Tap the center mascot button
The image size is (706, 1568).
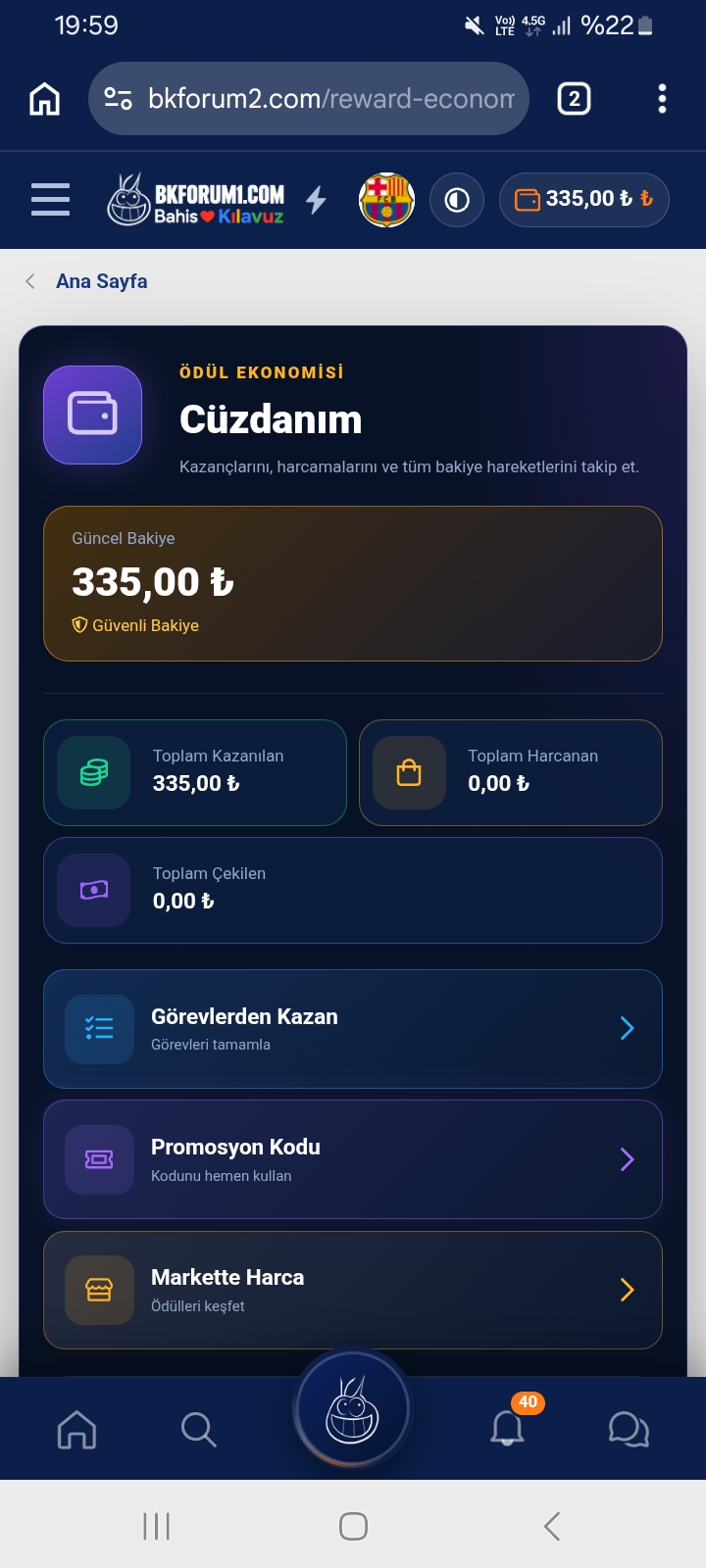pyautogui.click(x=353, y=1411)
